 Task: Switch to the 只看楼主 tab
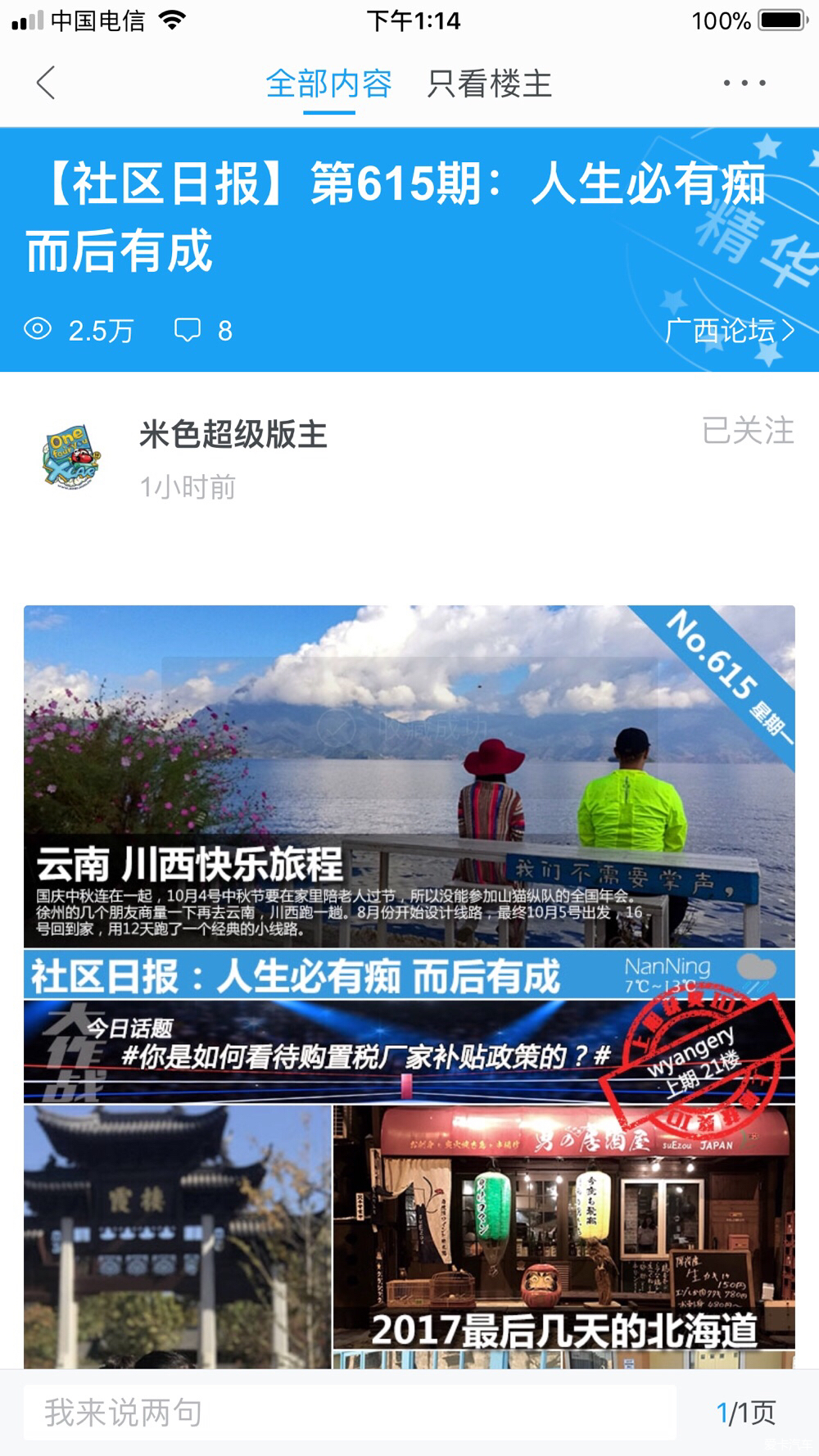click(x=489, y=84)
